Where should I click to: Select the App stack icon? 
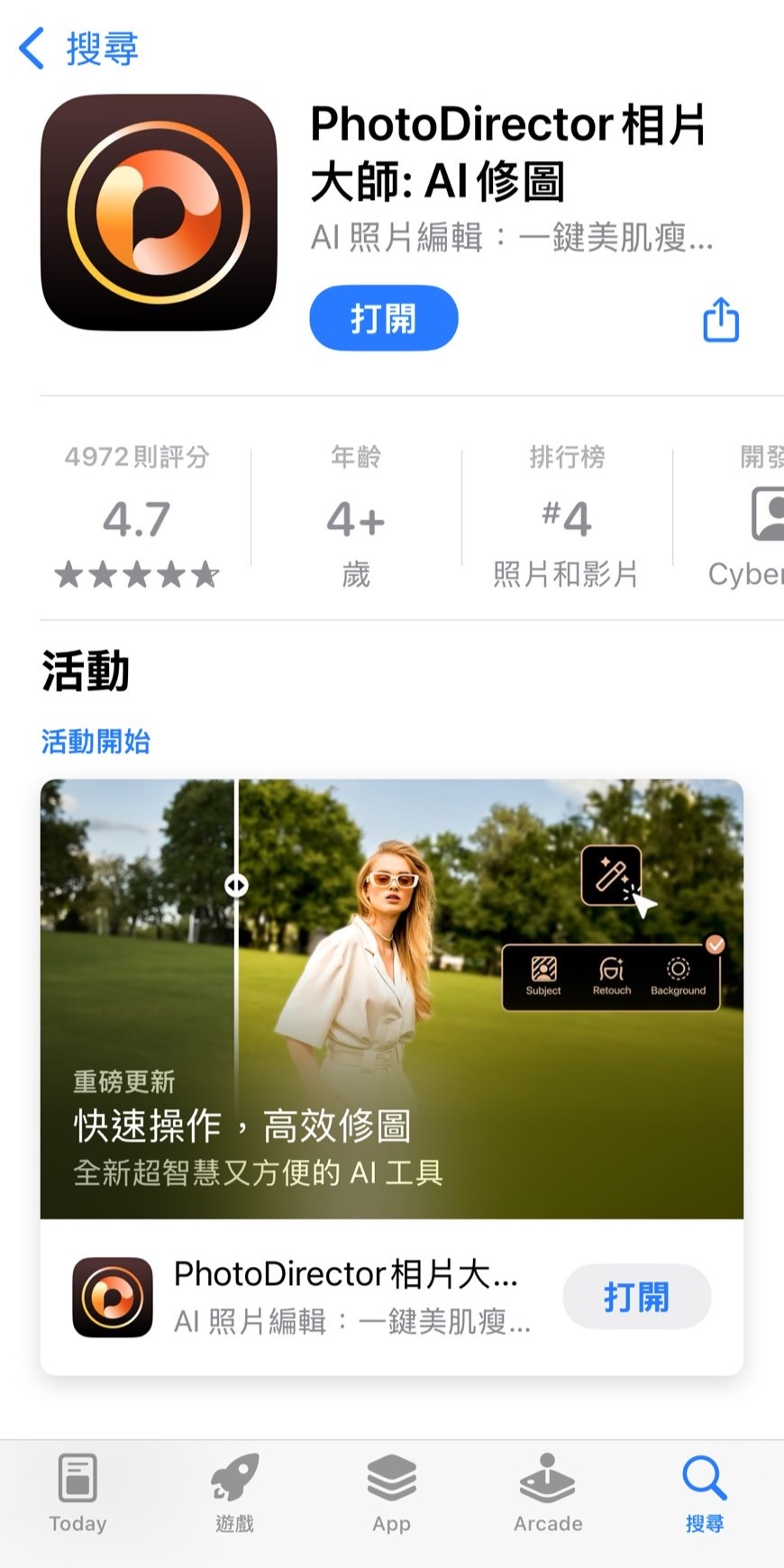tap(390, 1476)
